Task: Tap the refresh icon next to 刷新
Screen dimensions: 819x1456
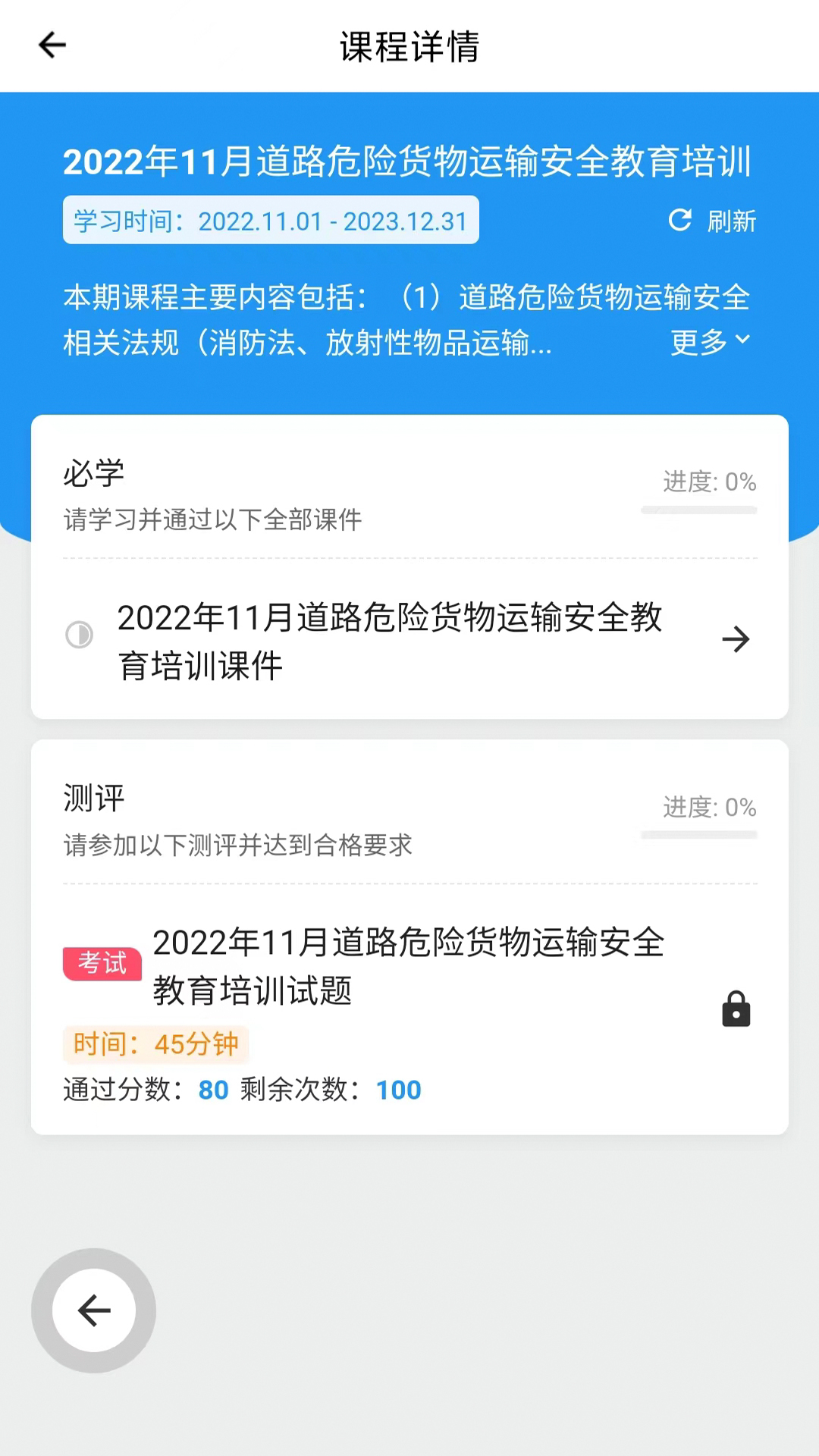Action: 679,221
